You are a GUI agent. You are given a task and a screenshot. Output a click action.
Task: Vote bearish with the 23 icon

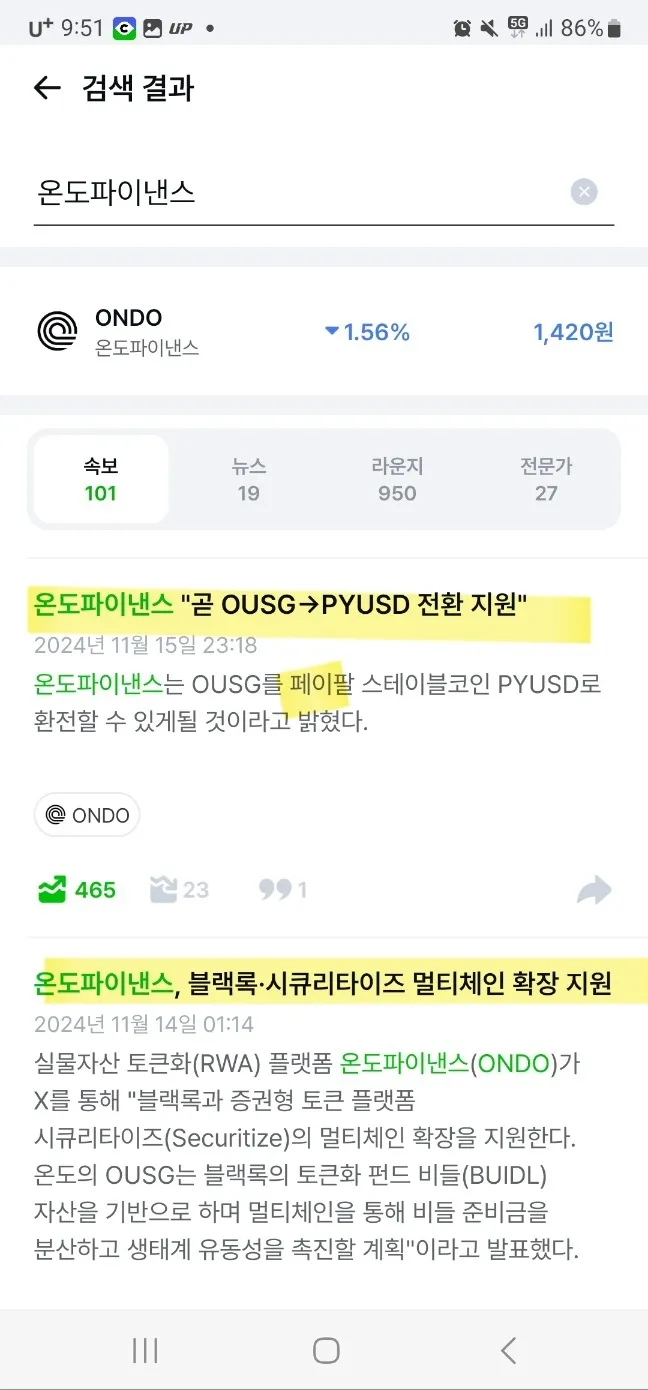coord(179,889)
